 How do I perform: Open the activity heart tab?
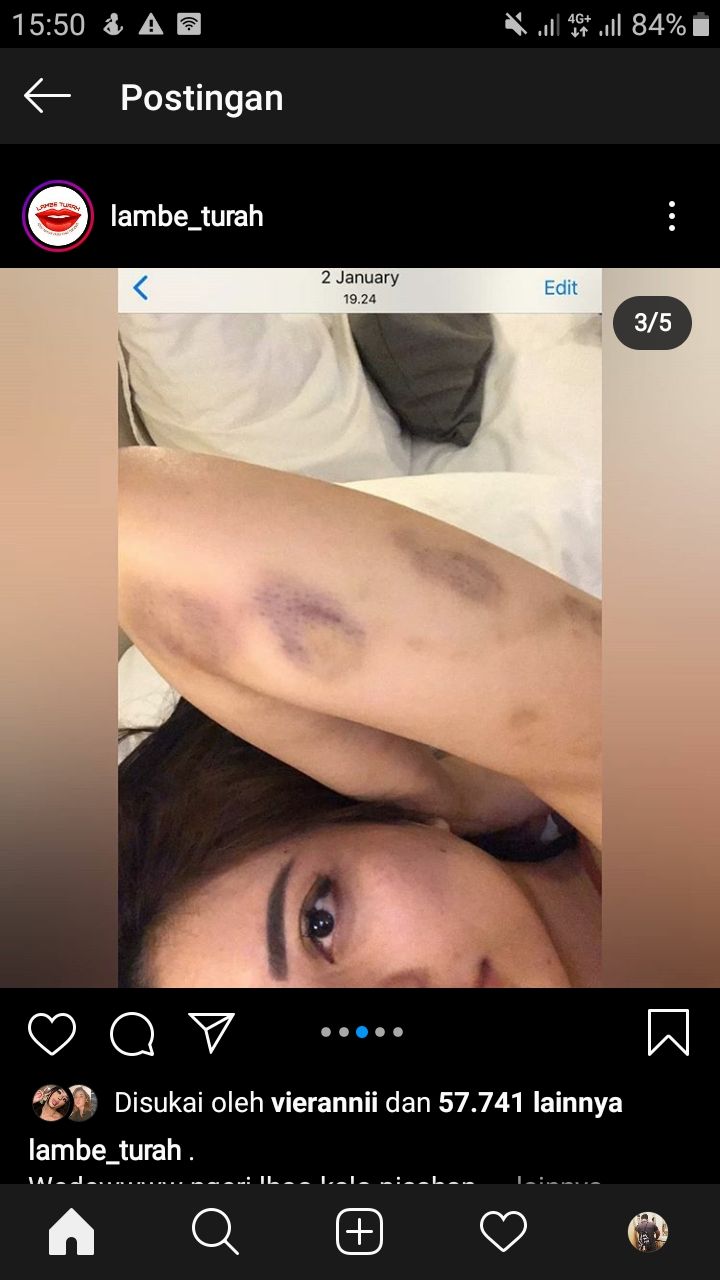[x=503, y=1232]
